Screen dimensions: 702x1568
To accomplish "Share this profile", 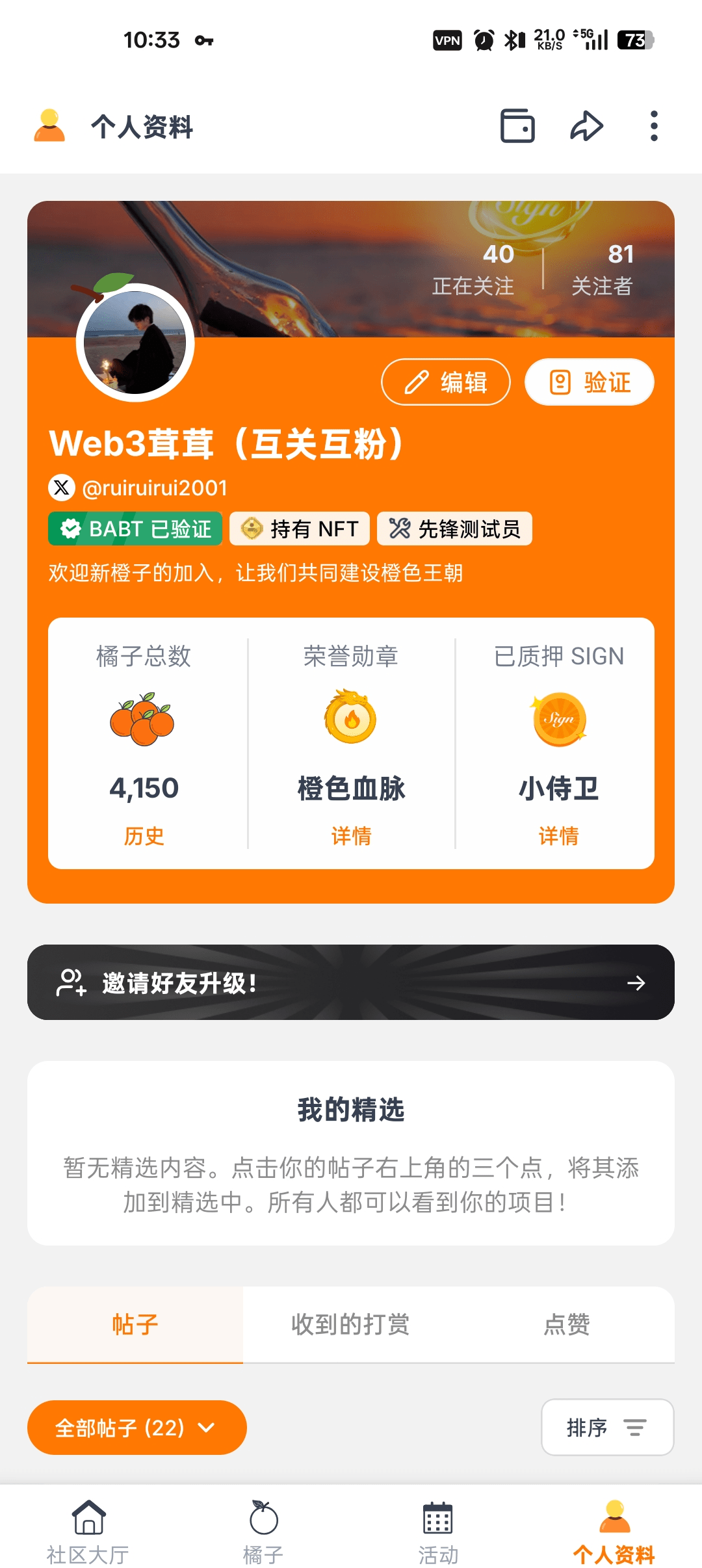I will coord(586,125).
